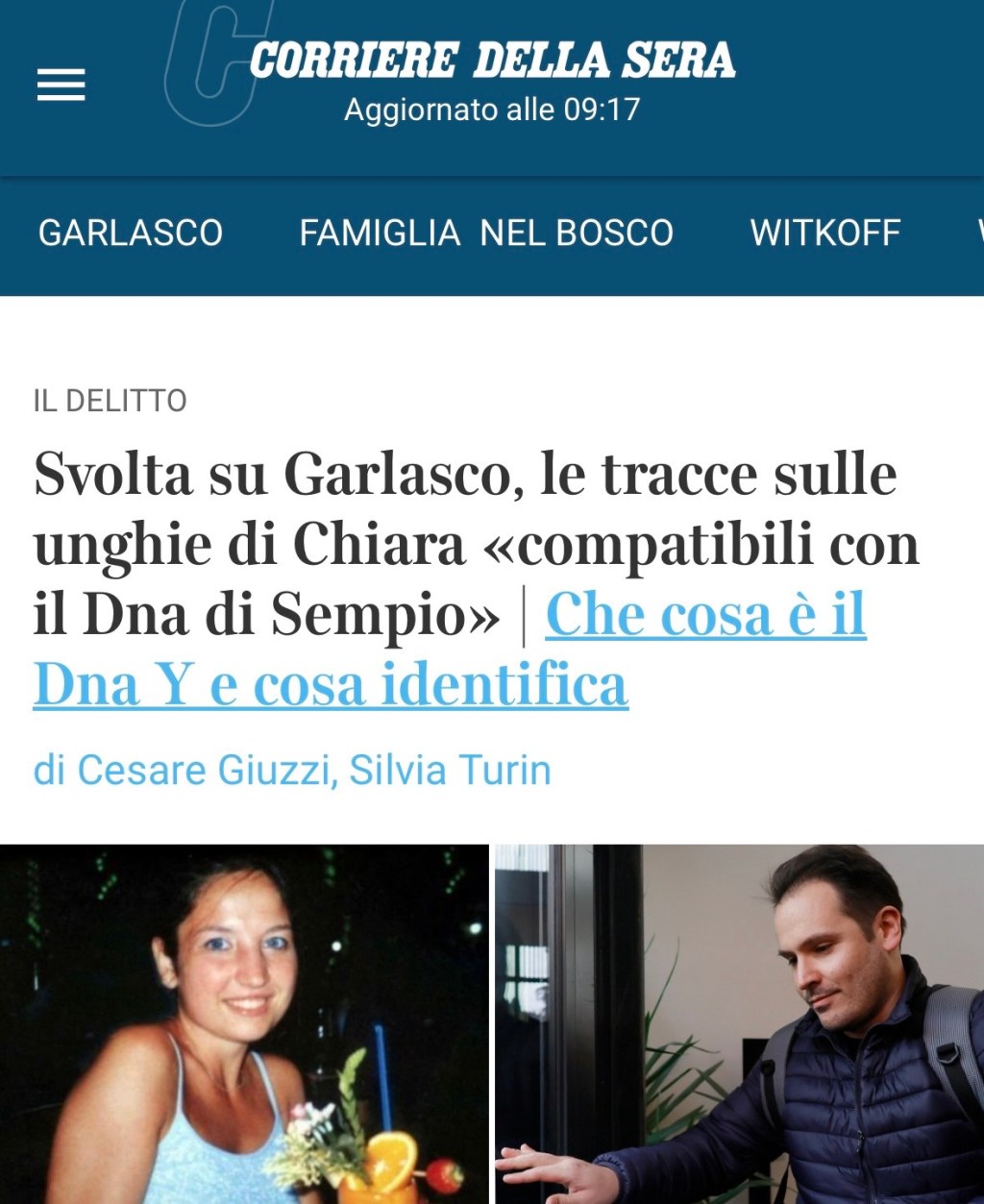984x1204 pixels.
Task: View authors Cesare Giuzzi, Silvia Turin
Action: point(292,771)
